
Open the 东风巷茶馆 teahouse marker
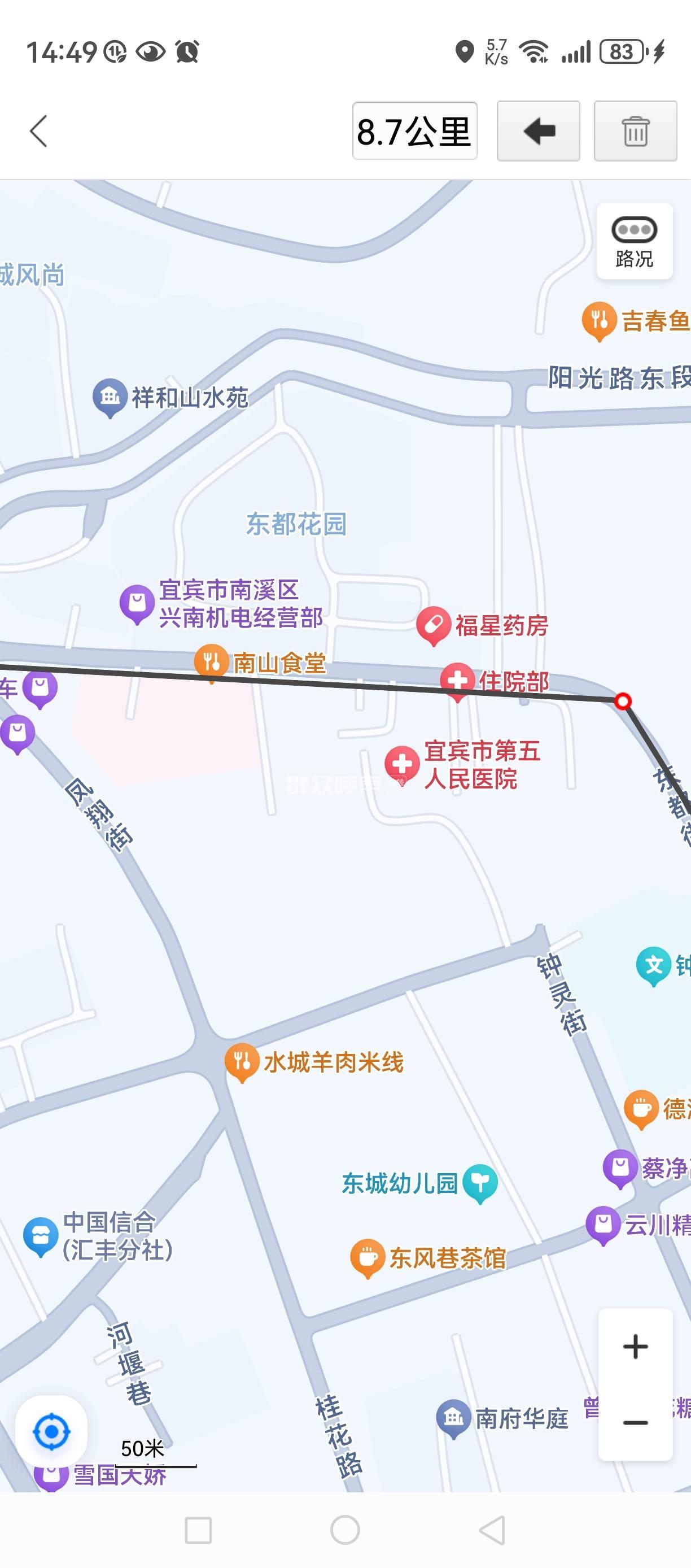coord(367,1257)
